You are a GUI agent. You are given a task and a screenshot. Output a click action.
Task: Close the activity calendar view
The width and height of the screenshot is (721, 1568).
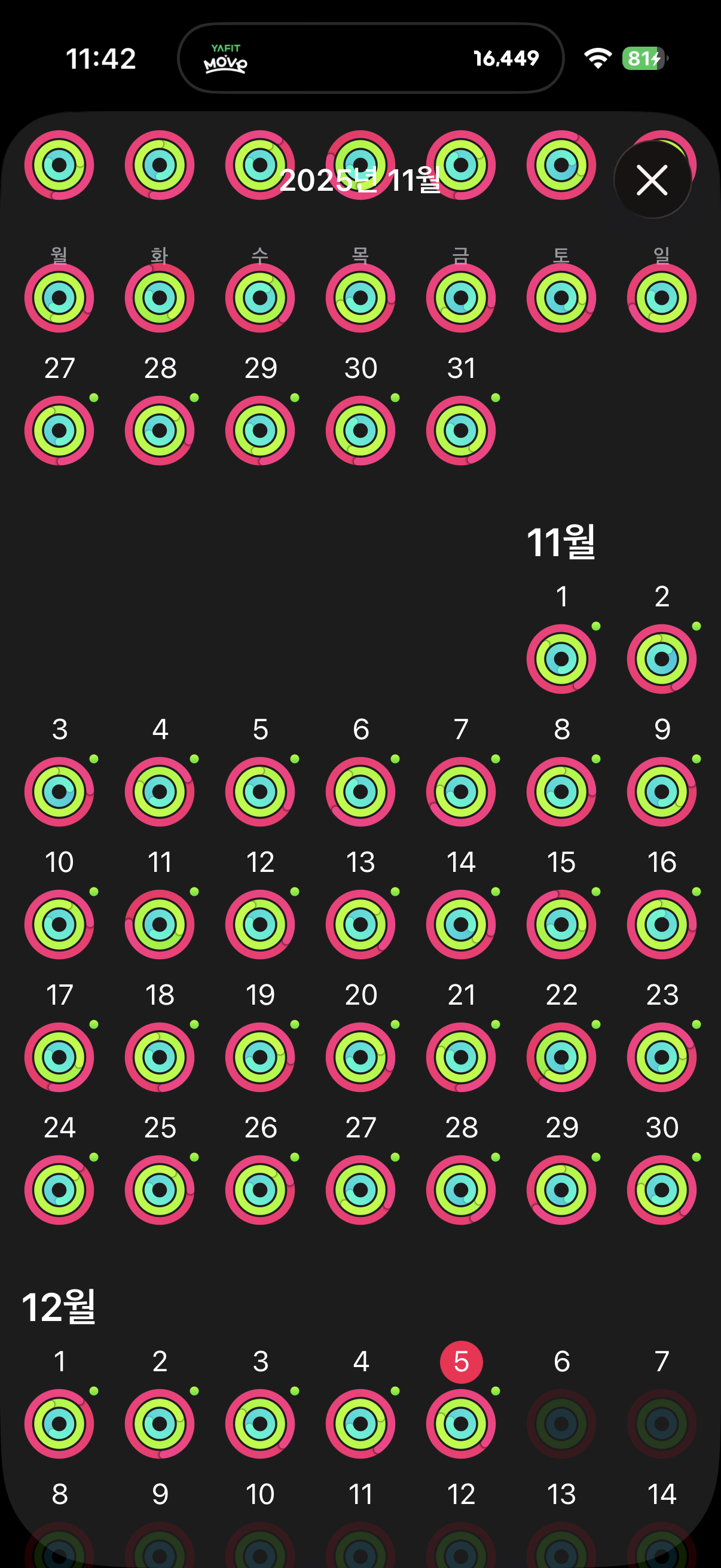click(x=652, y=180)
